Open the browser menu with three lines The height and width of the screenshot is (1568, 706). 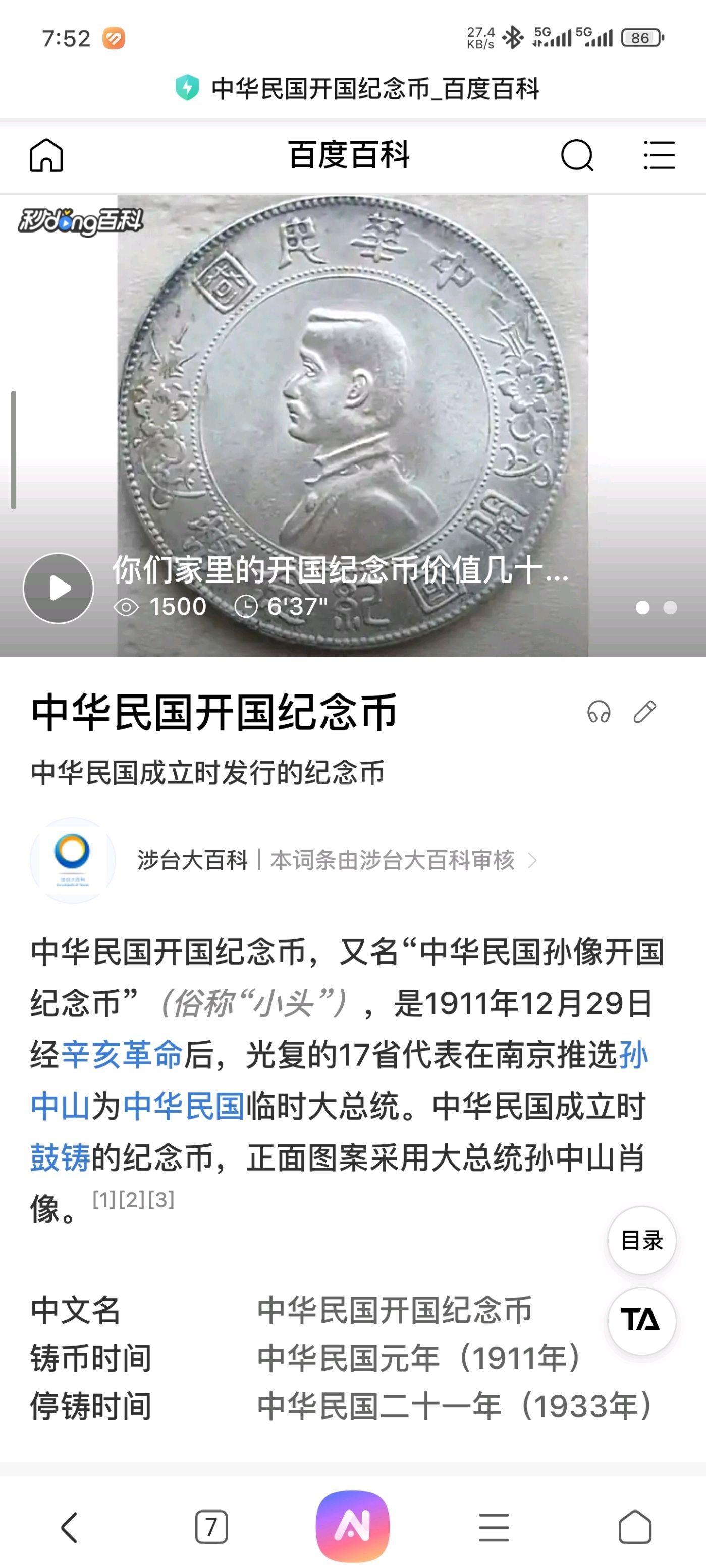494,1527
